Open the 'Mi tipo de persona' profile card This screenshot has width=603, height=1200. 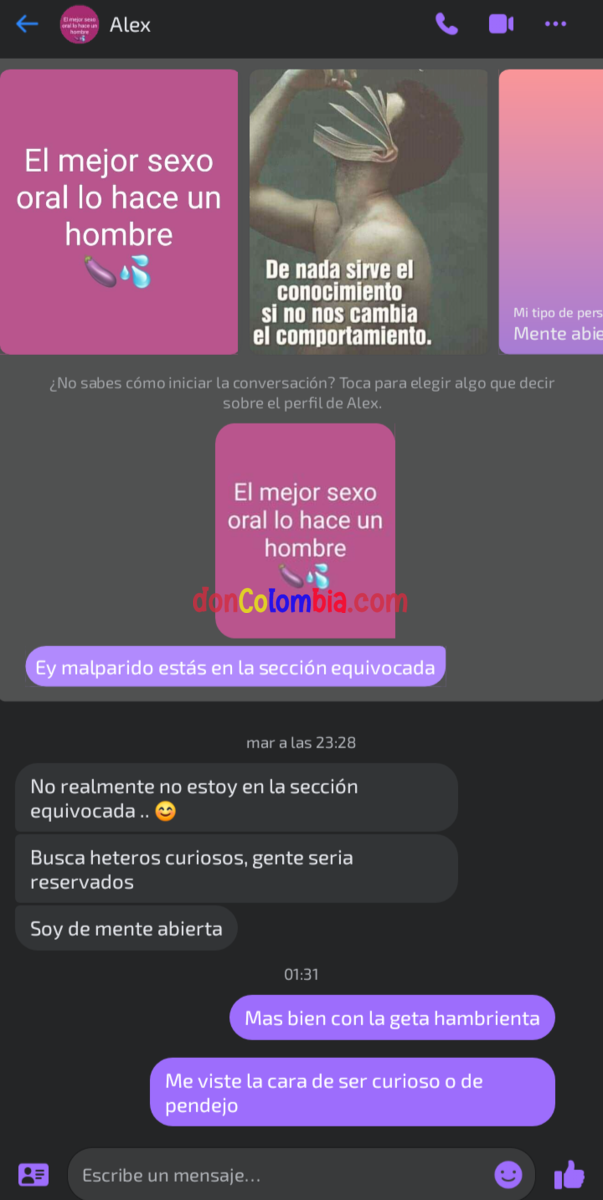pyautogui.click(x=551, y=211)
